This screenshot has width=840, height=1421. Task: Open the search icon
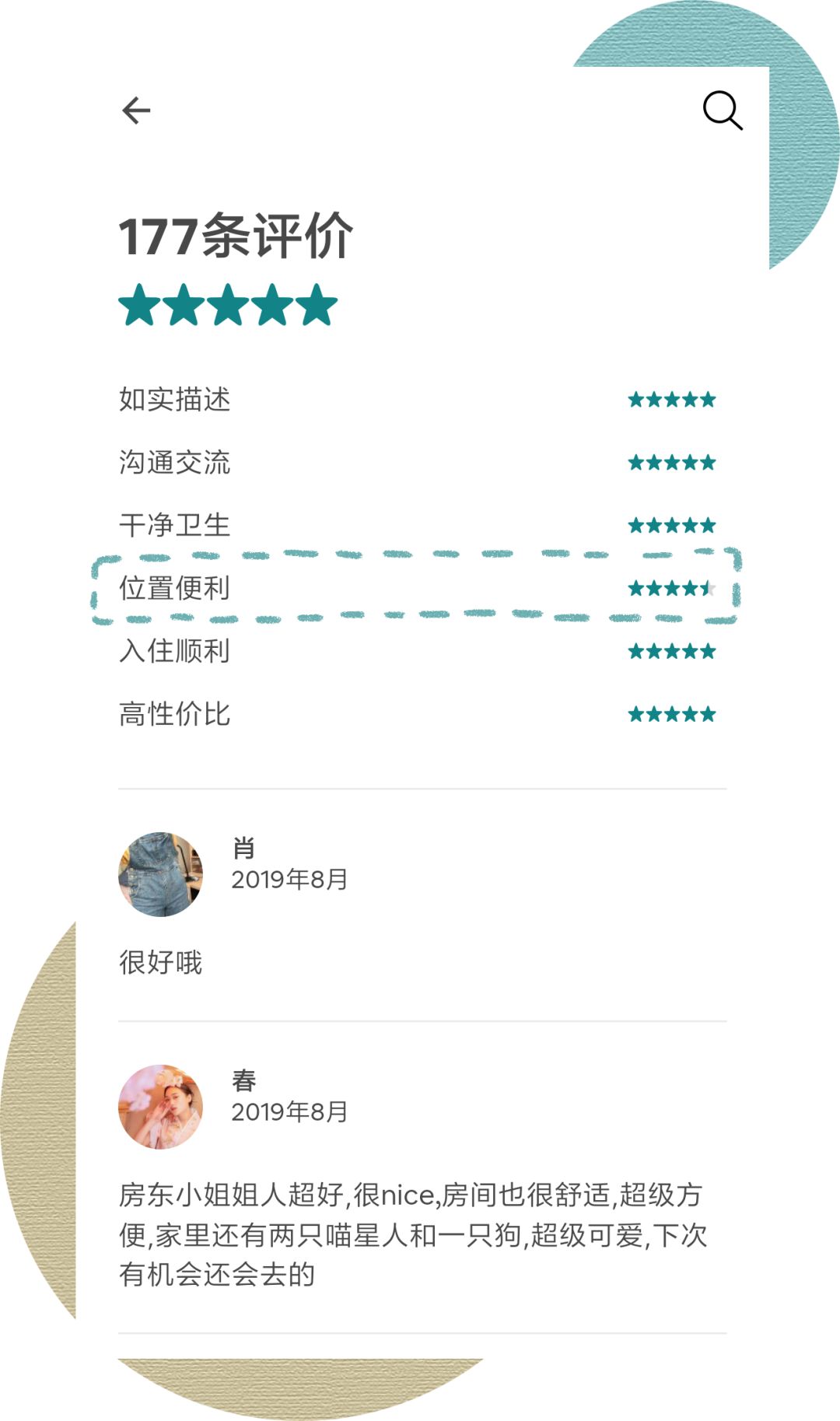pos(723,110)
